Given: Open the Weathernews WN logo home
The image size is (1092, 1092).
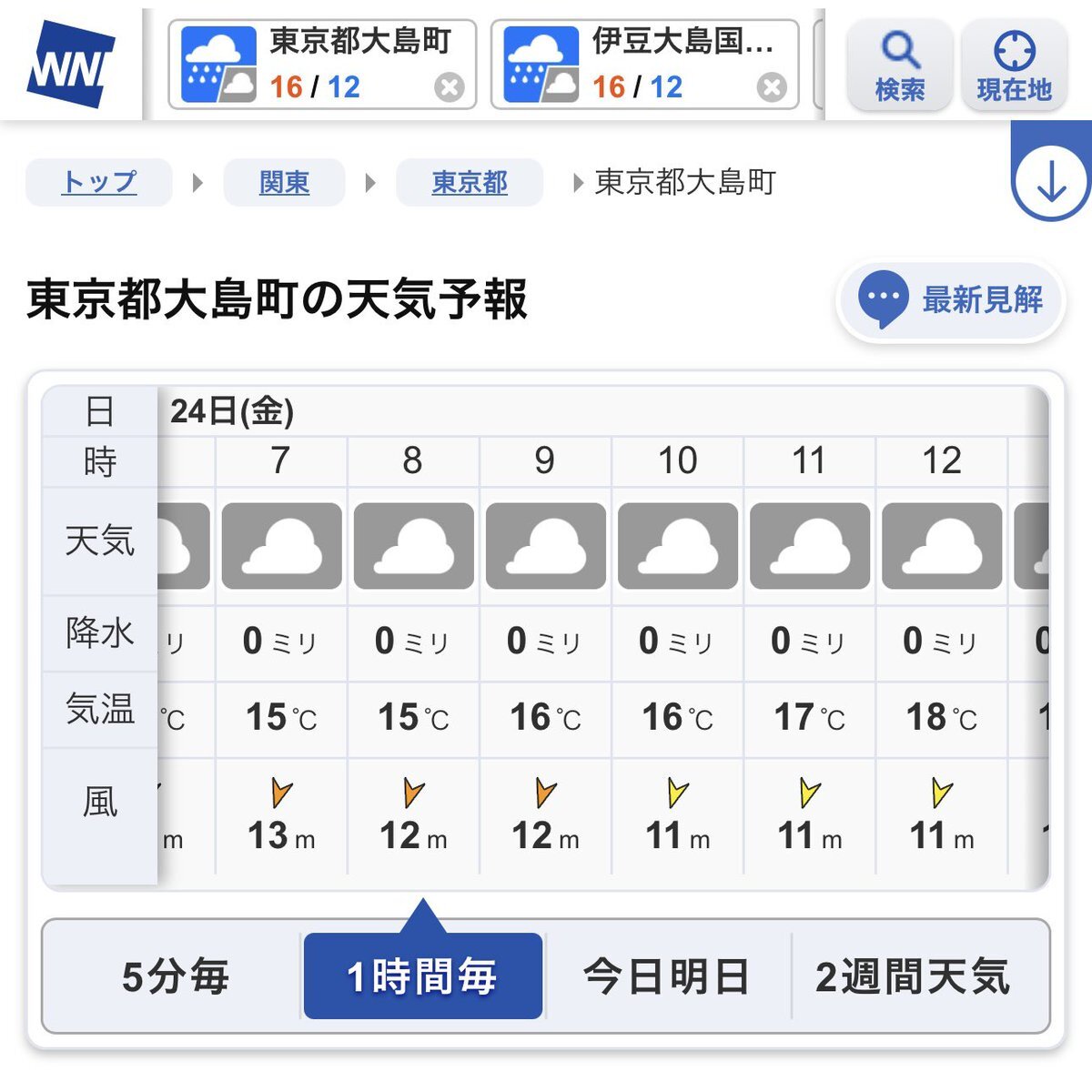Looking at the screenshot, I should click(70, 65).
